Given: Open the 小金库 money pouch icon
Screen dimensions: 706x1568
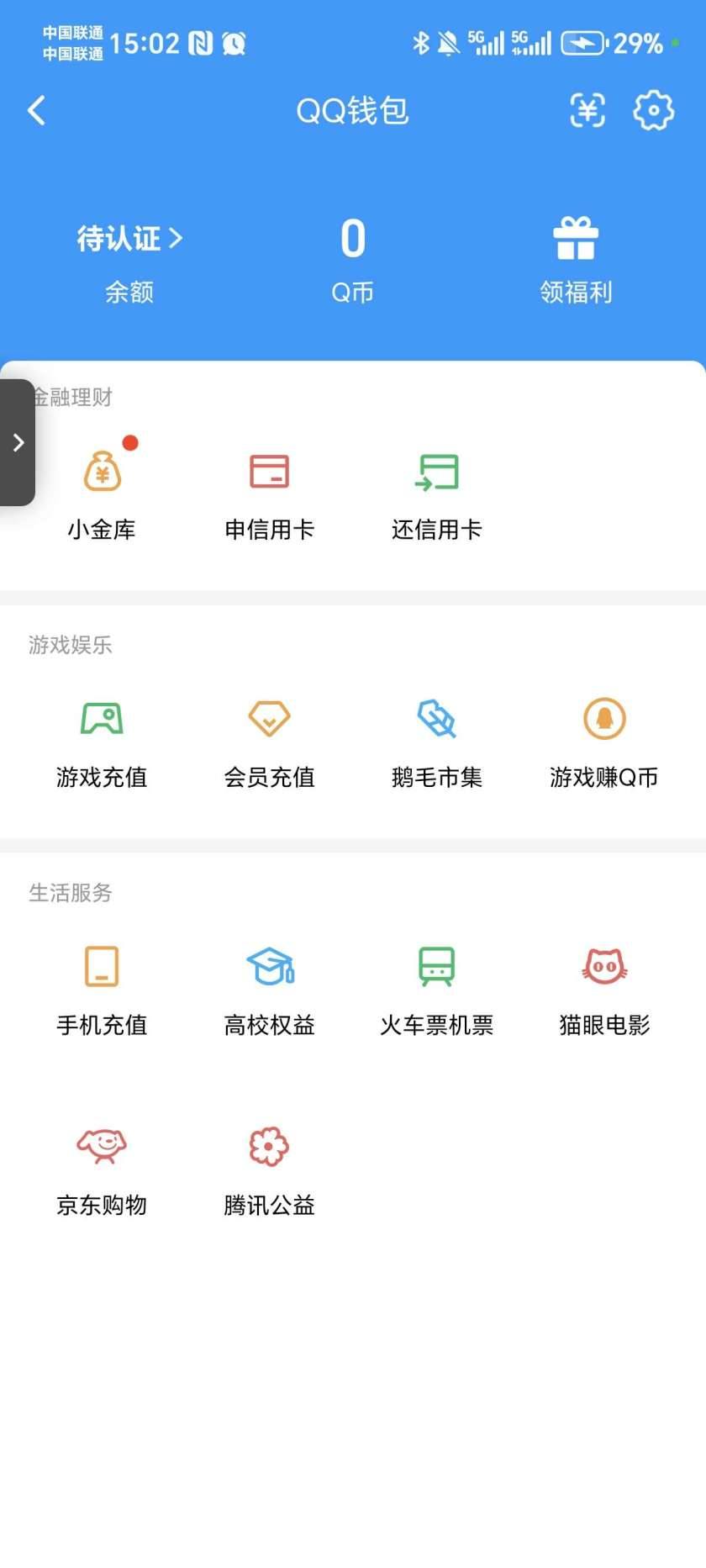Looking at the screenshot, I should [101, 471].
